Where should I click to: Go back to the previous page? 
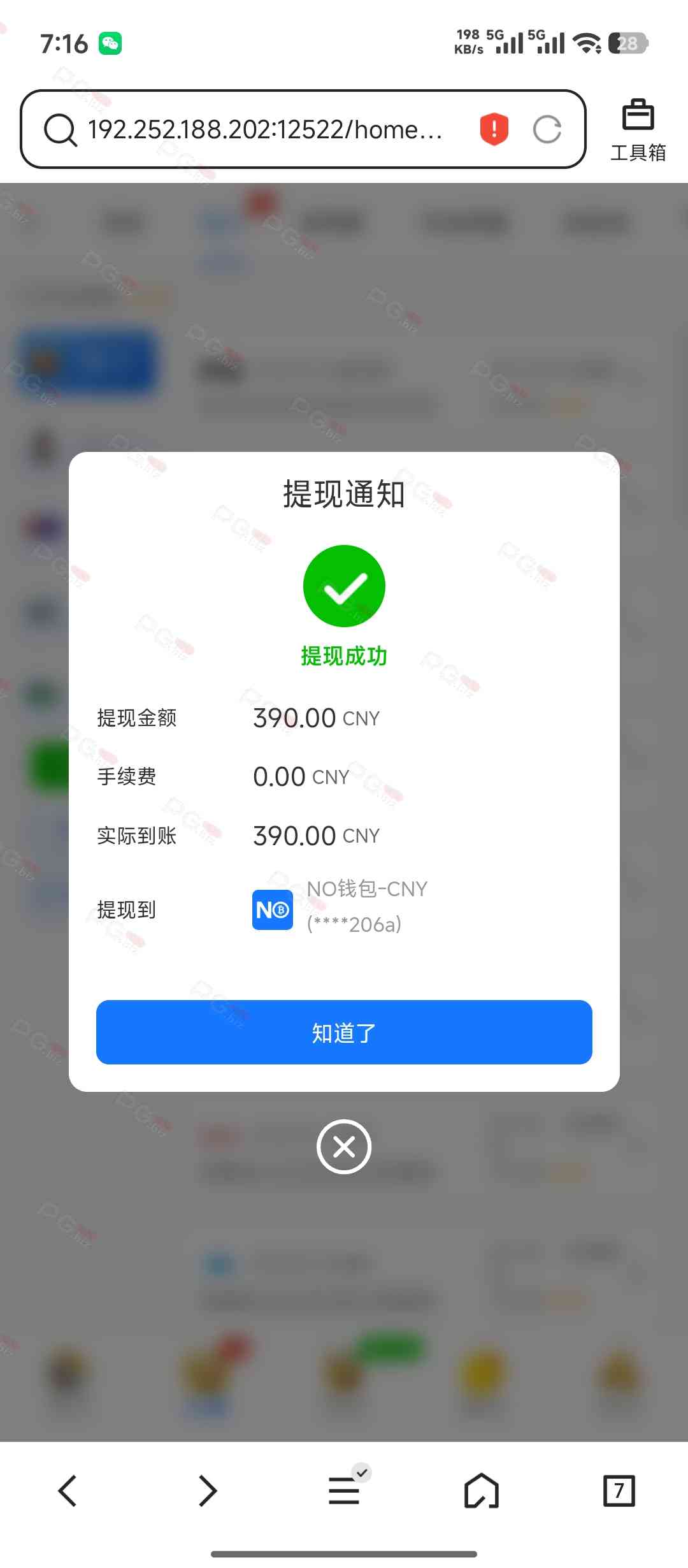tap(68, 1491)
